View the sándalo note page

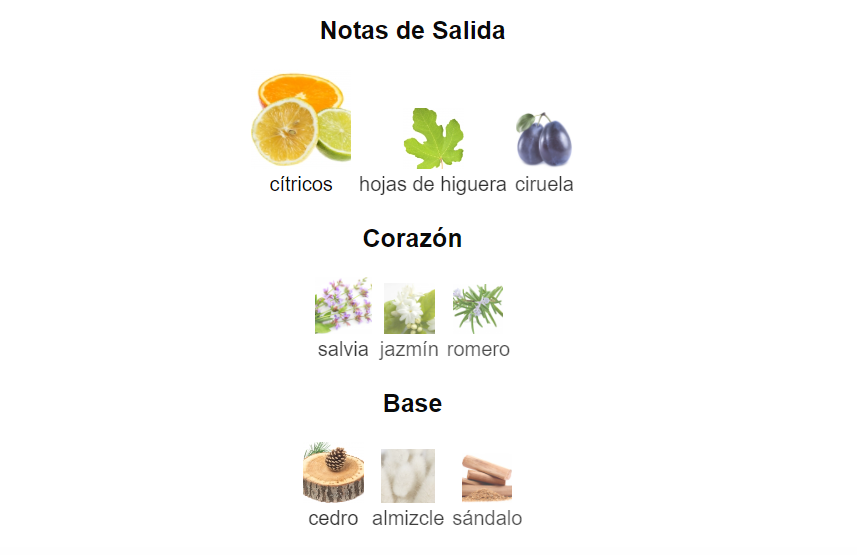[487, 477]
